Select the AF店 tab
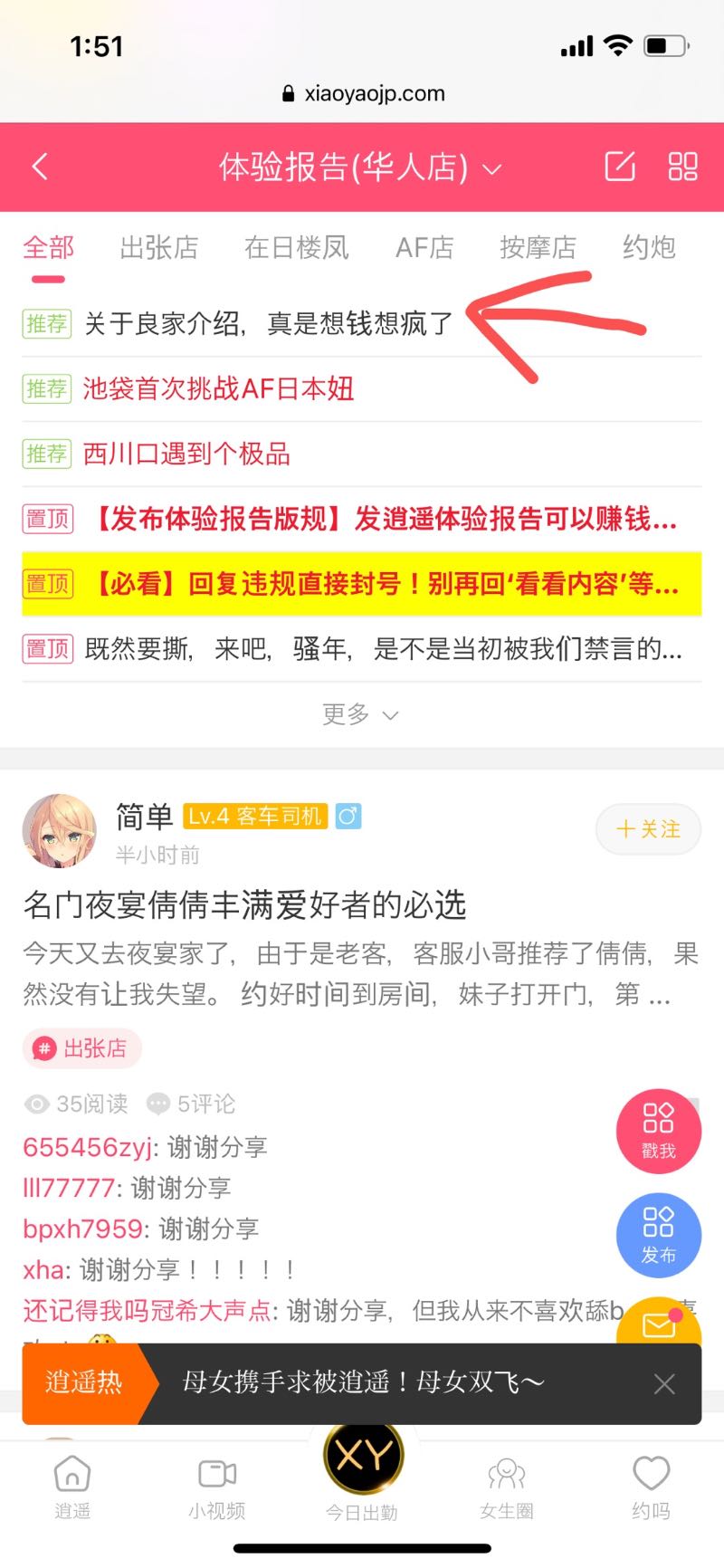The width and height of the screenshot is (724, 1568). click(x=424, y=247)
